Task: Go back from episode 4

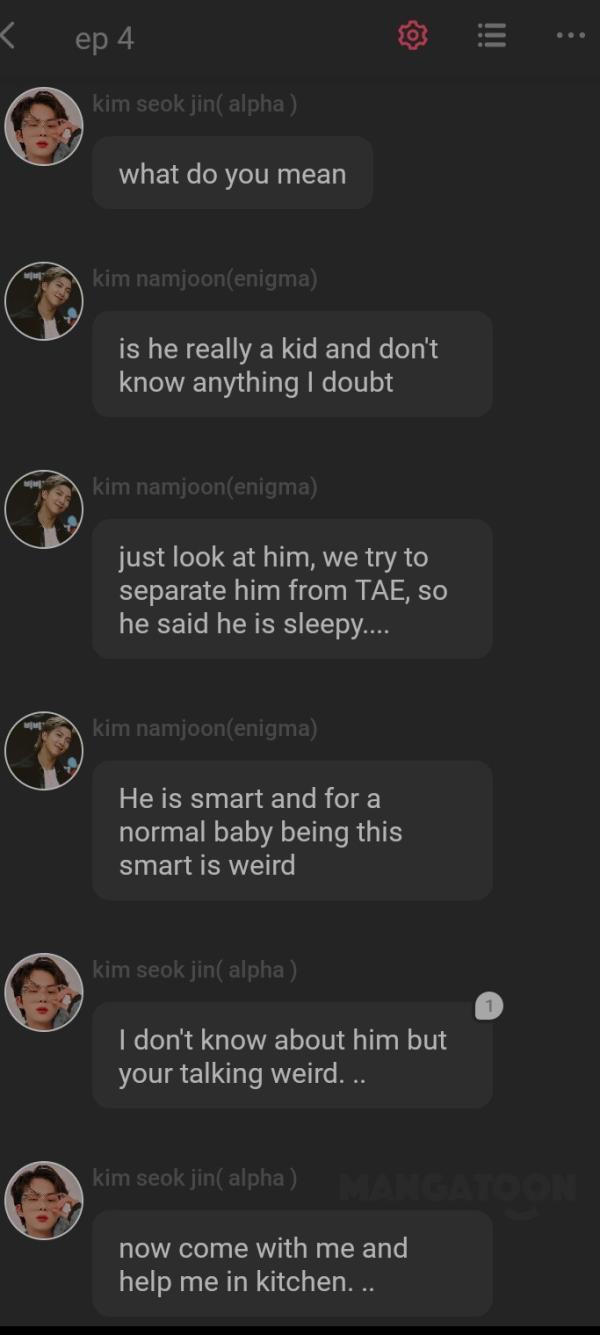Action: [x=9, y=37]
